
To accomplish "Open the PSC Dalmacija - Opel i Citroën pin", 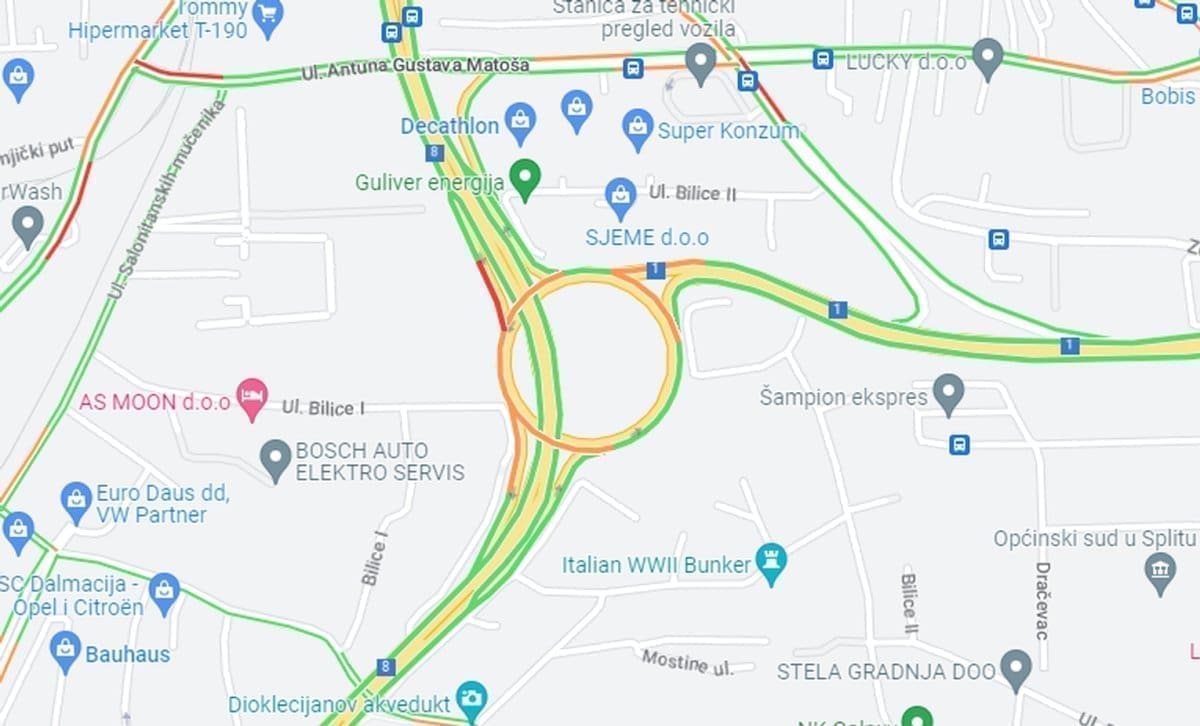I will click(x=164, y=593).
